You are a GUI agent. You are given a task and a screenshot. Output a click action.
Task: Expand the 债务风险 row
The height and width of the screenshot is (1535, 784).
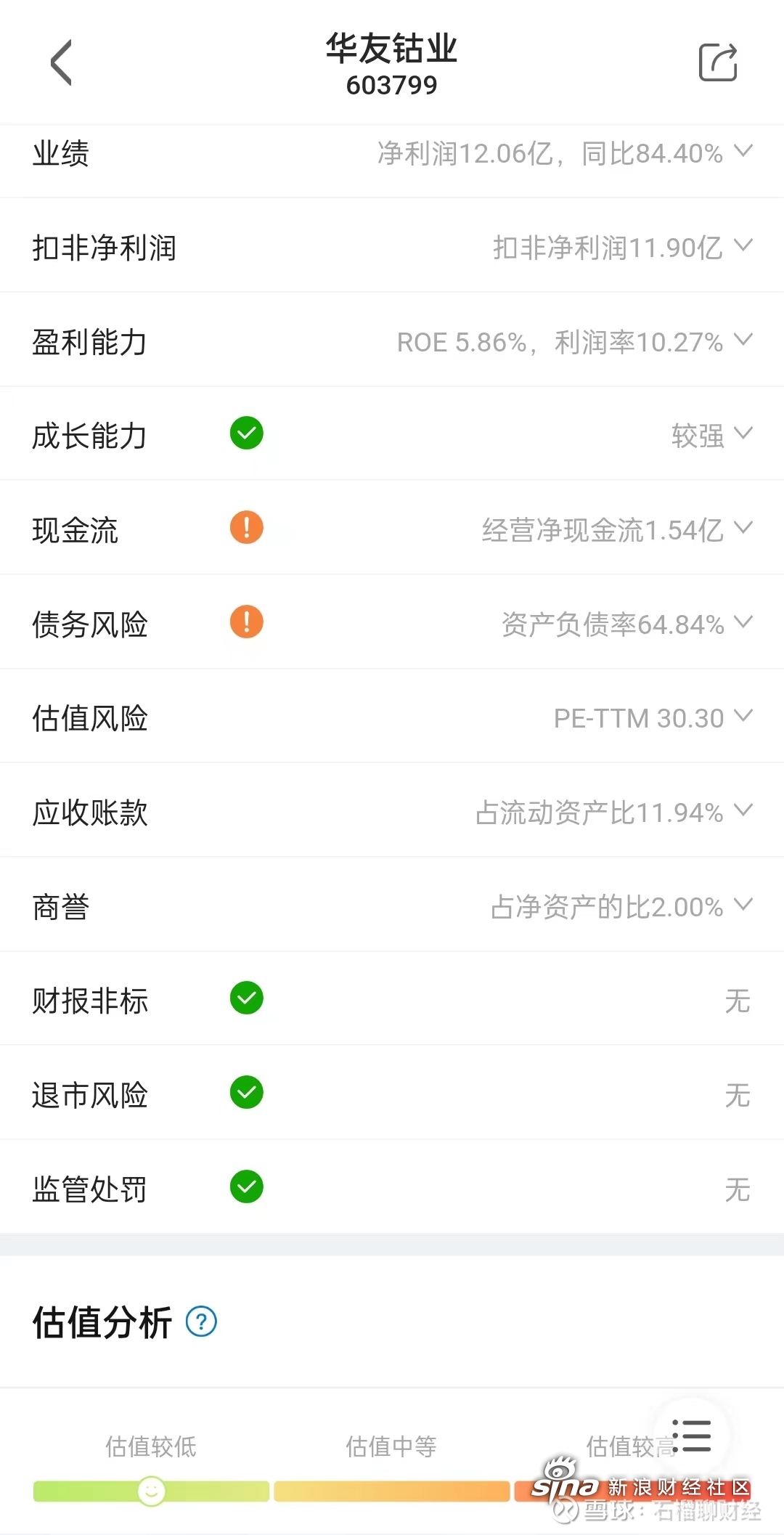[392, 624]
